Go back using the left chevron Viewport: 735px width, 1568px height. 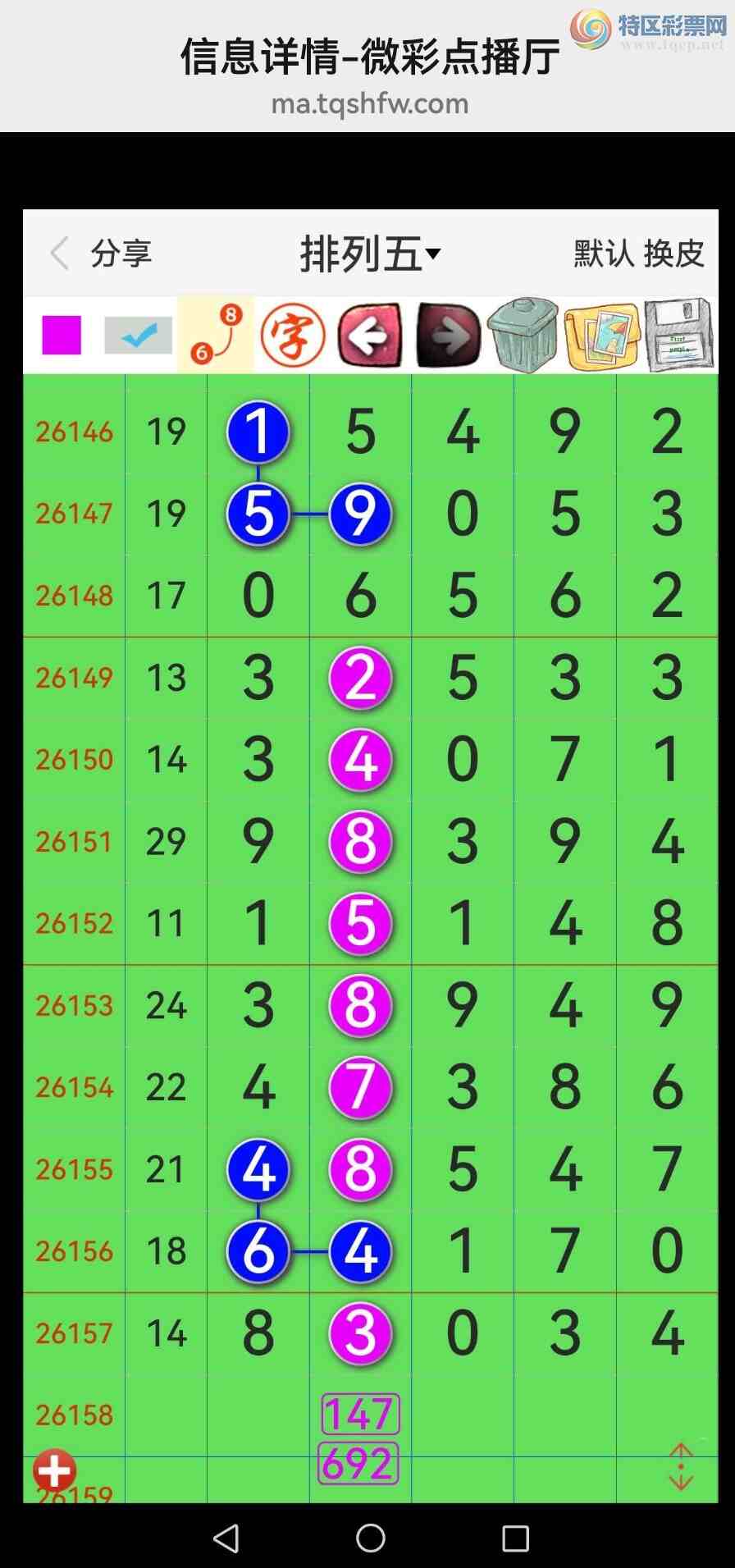click(x=59, y=254)
